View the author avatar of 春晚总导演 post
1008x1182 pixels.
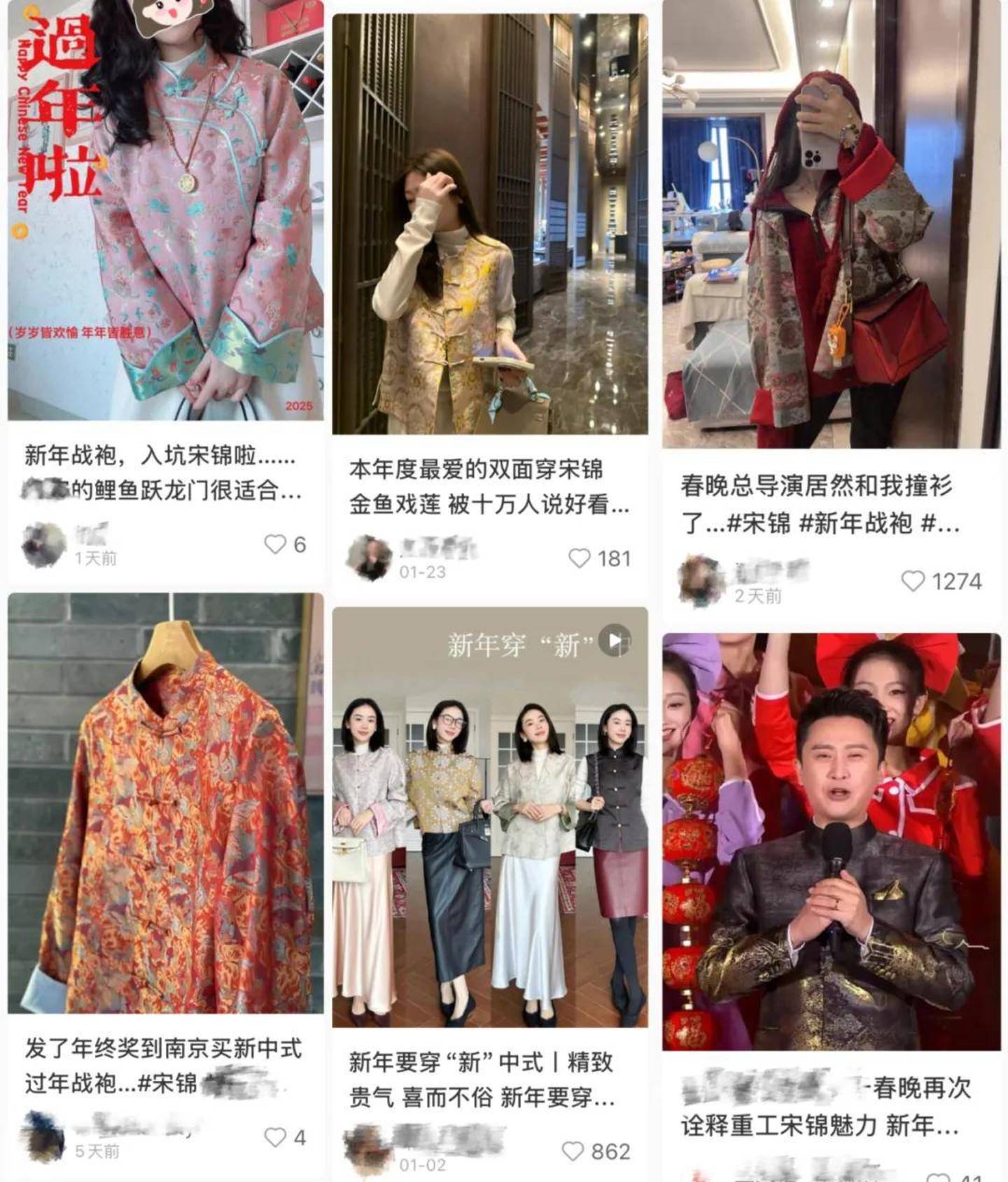coord(701,581)
